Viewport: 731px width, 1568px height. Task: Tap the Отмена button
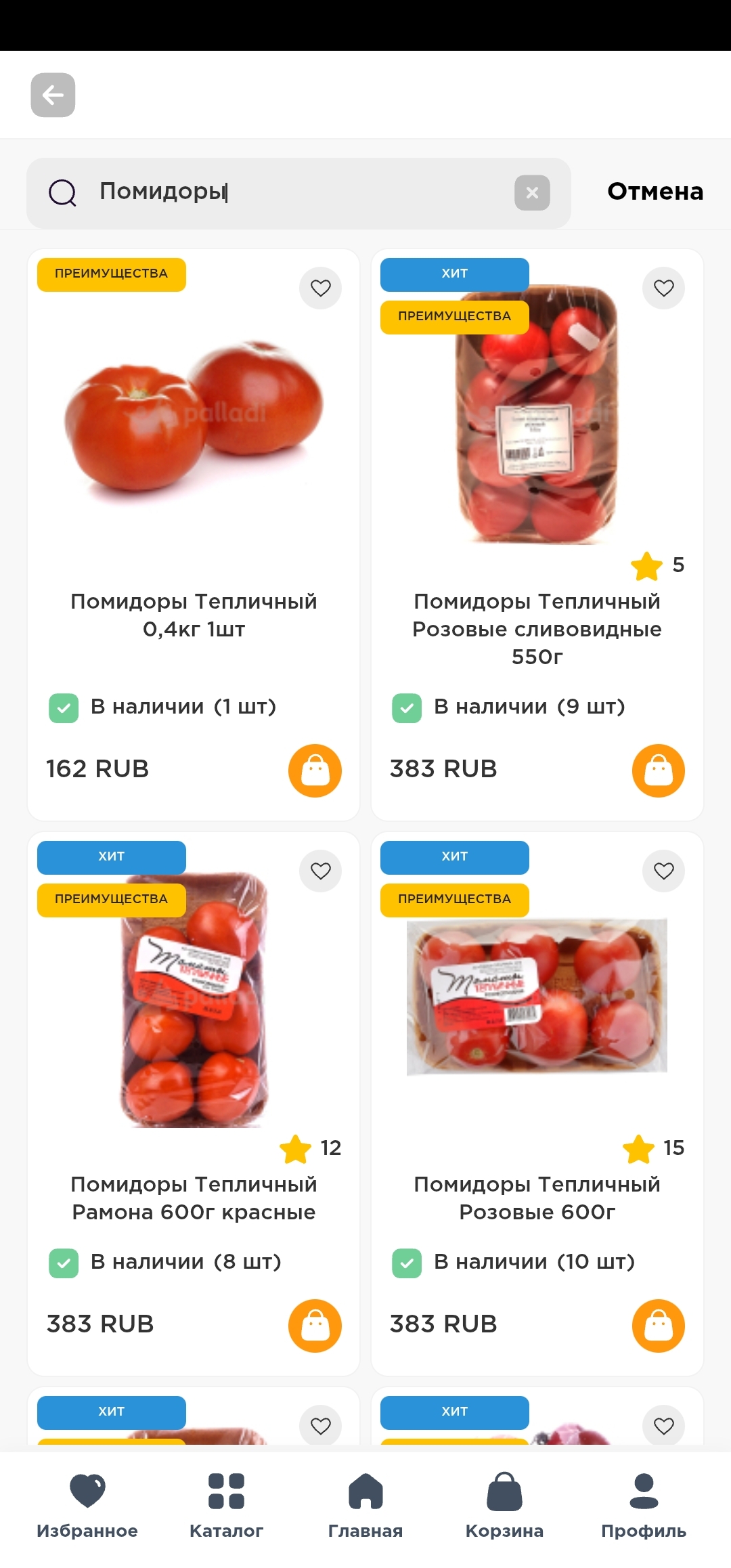(x=655, y=192)
